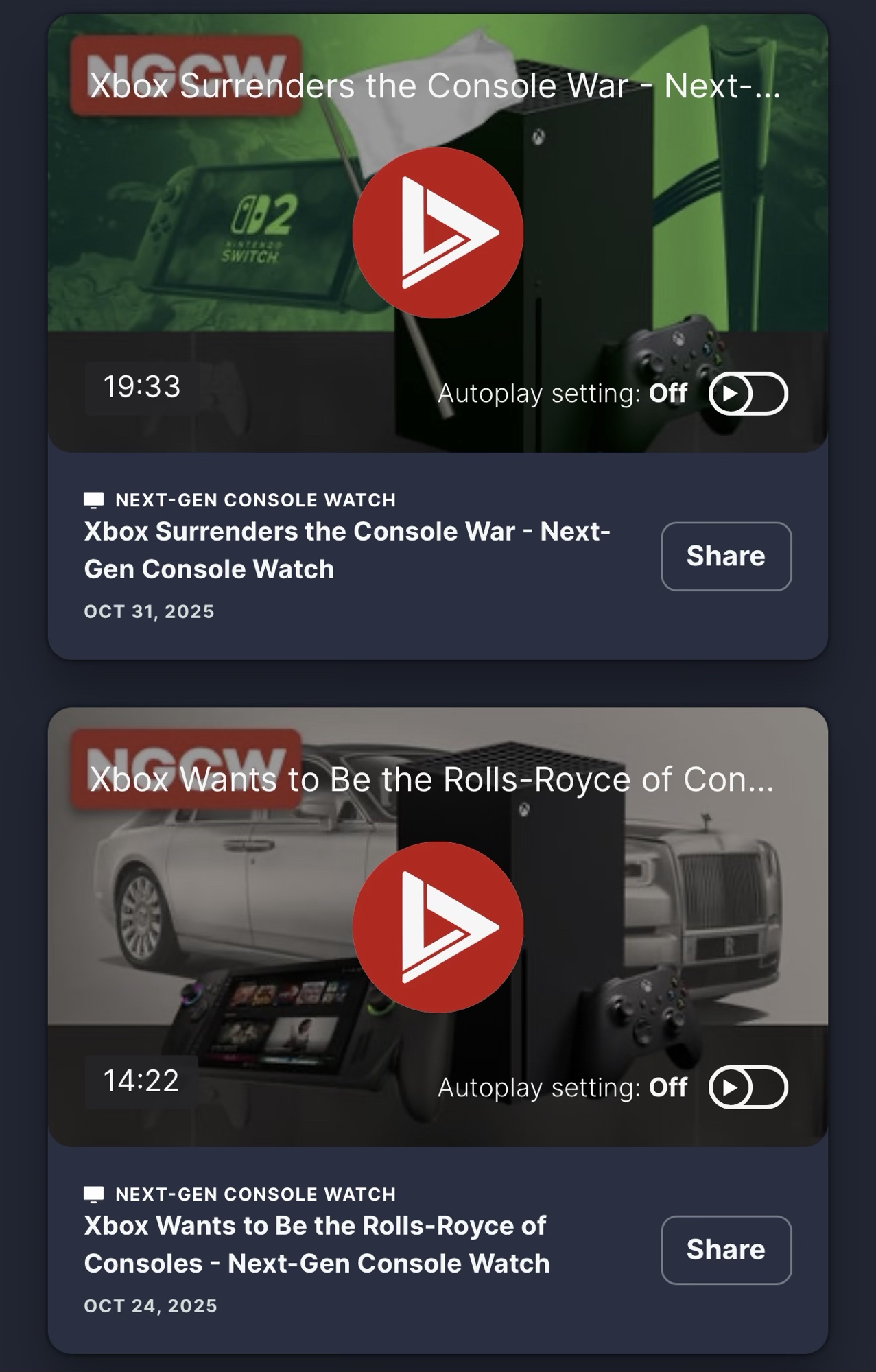Toggle autoplay on the Rolls-Royce of Consoles video
876x1372 pixels.
[748, 1087]
